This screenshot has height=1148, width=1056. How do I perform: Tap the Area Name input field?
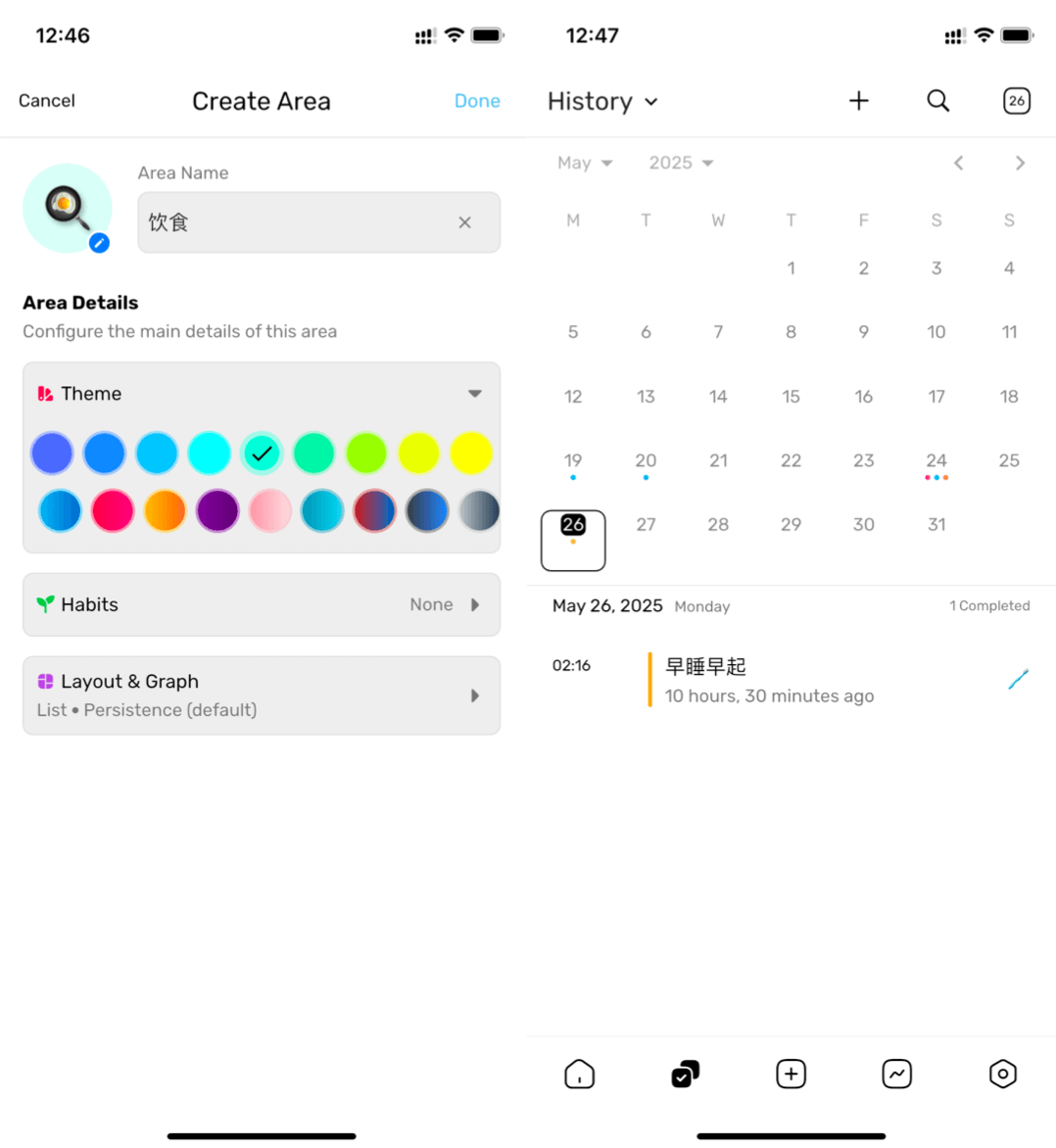294,222
